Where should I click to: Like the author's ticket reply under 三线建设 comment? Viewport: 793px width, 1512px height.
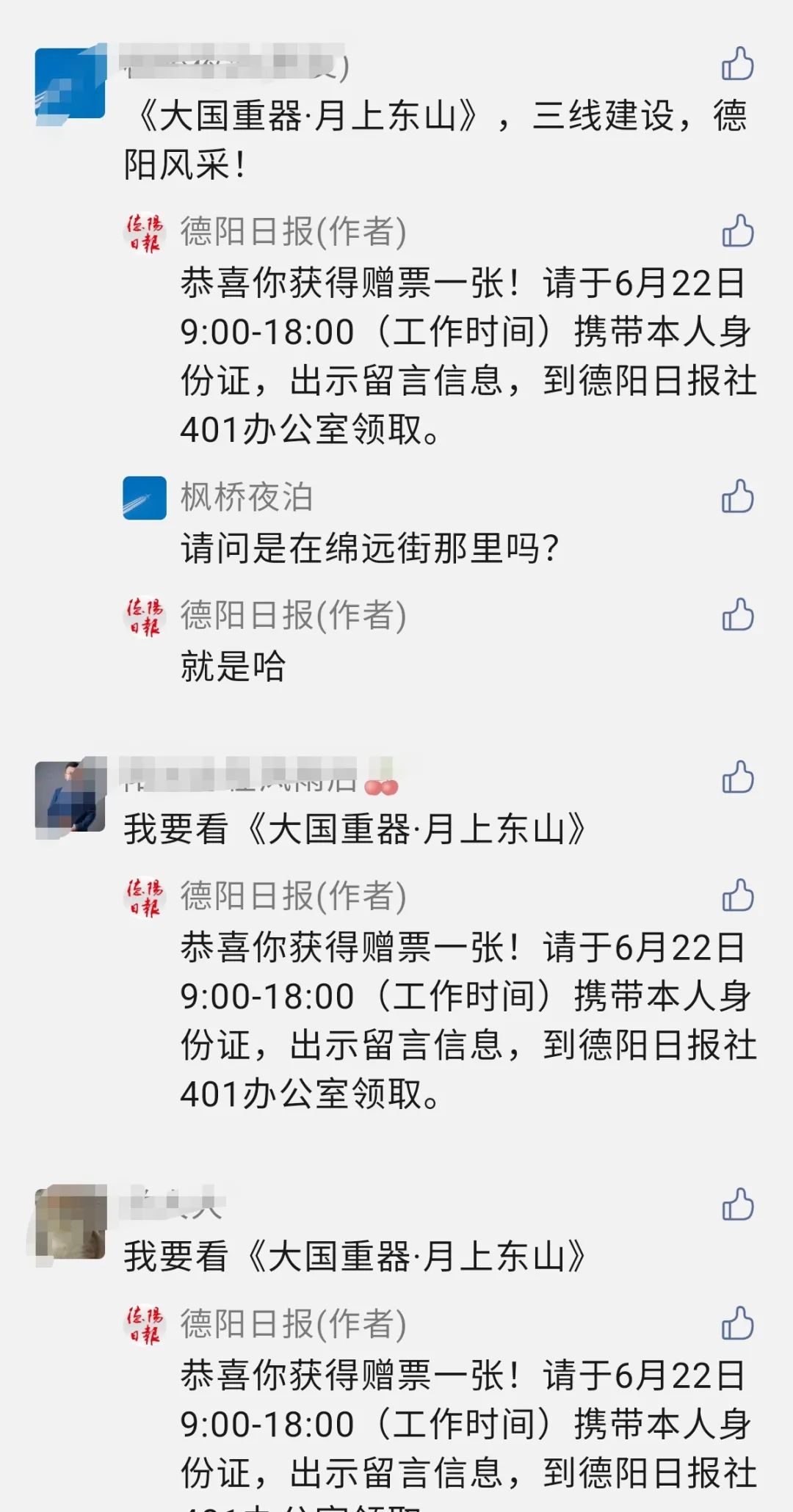pyautogui.click(x=737, y=231)
